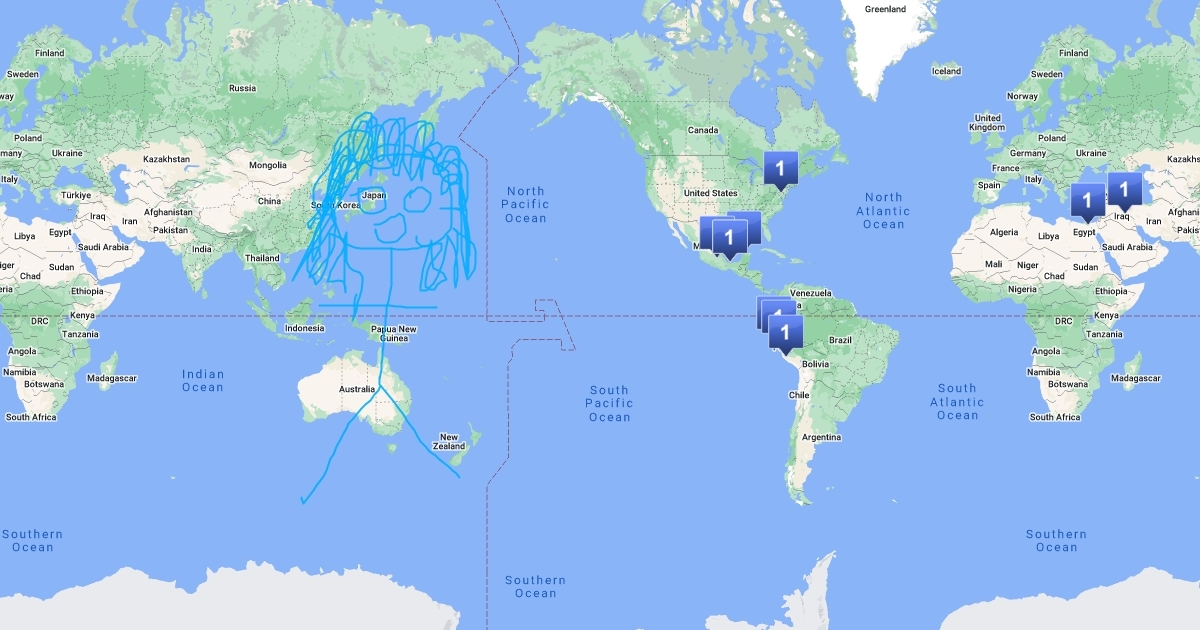Viewport: 1200px width, 630px height.
Task: Open the marker over the eastern United States
Action: (779, 167)
